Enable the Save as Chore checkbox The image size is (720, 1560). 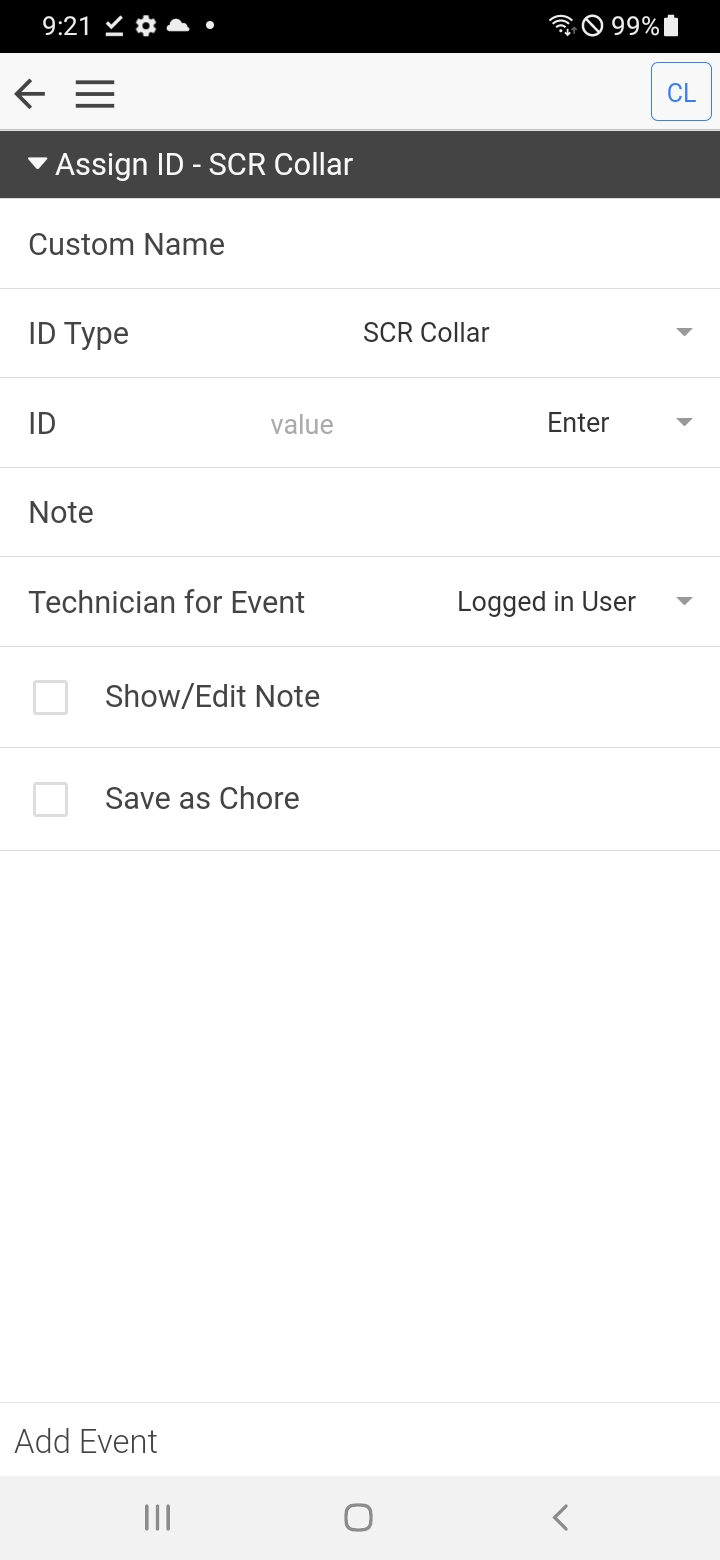50,799
